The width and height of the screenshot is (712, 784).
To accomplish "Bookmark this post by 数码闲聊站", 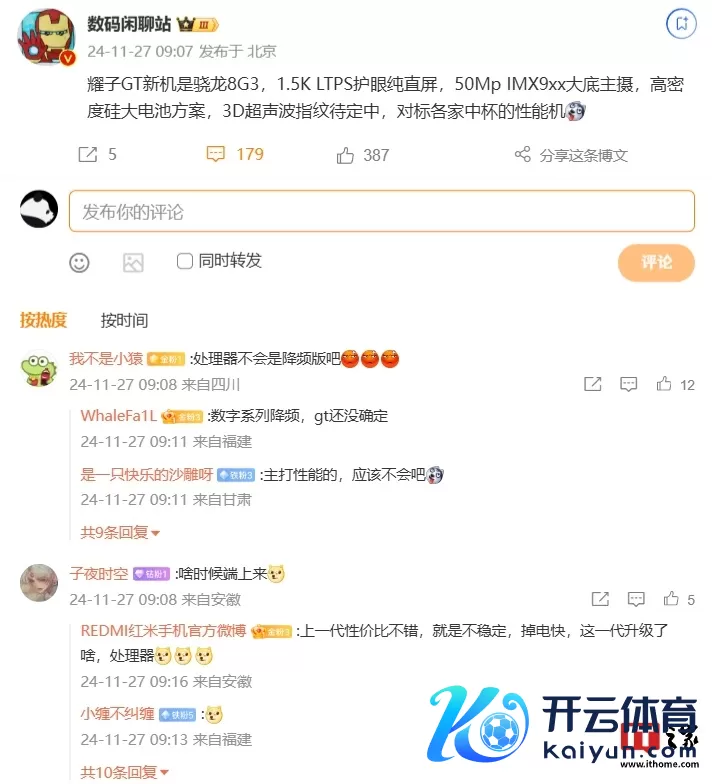I will [681, 22].
